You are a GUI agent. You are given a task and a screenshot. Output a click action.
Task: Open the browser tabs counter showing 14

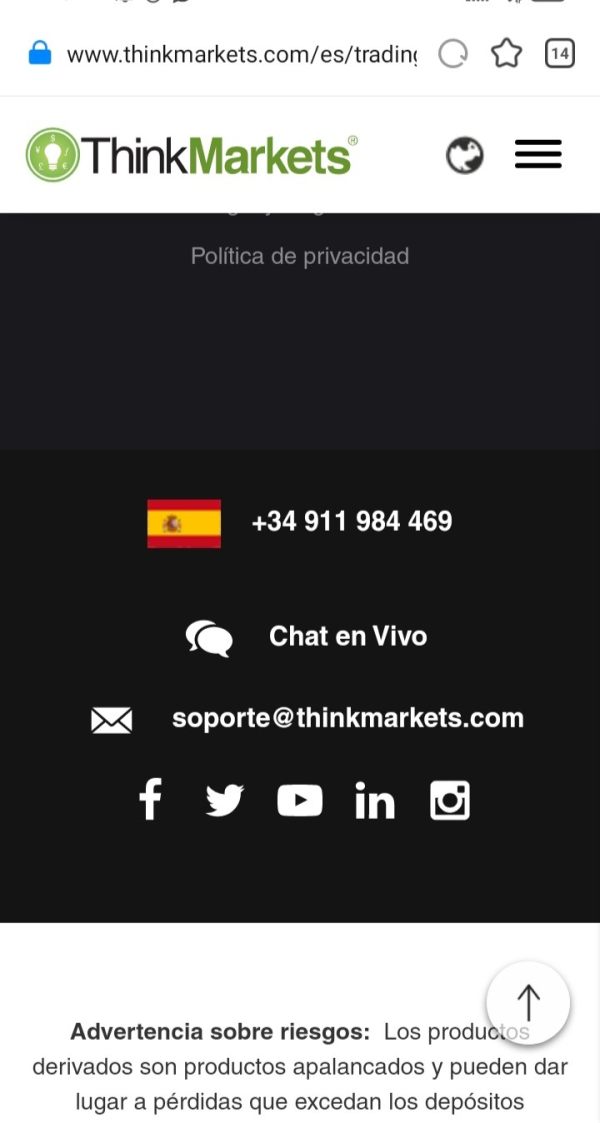pos(560,54)
